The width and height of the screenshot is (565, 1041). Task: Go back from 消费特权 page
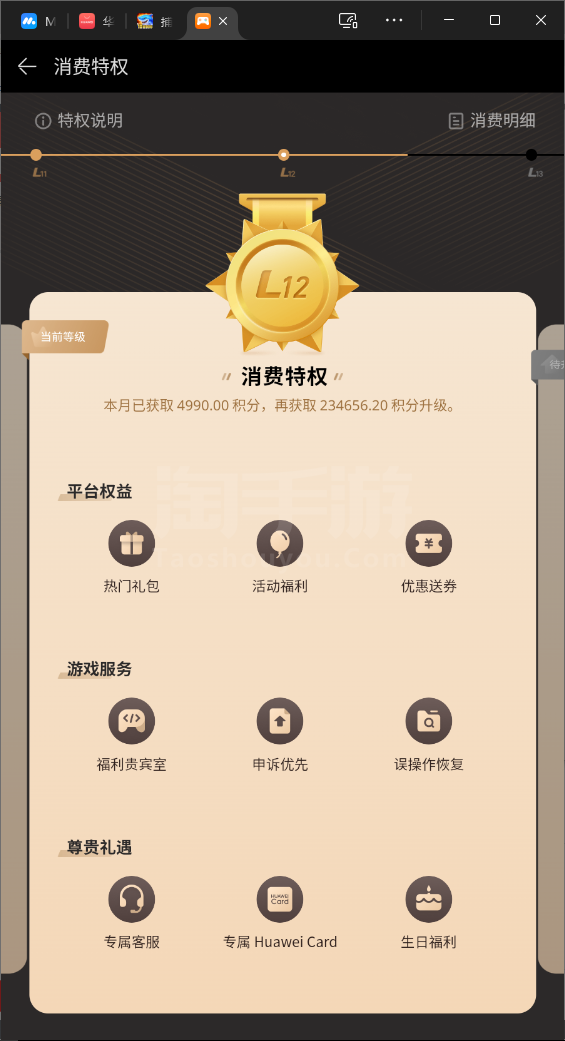click(27, 66)
